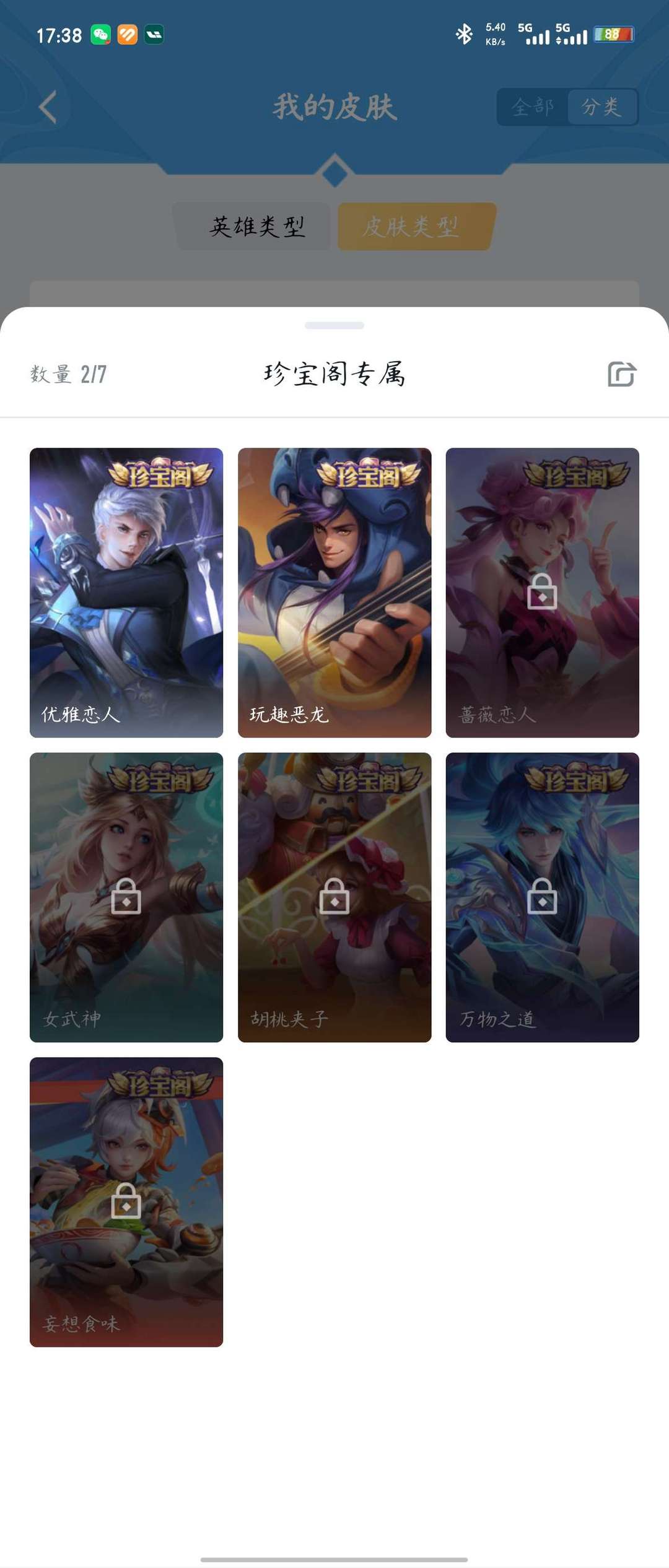The height and width of the screenshot is (1568, 669).
Task: Select the 皮肤类型 tab
Action: (412, 227)
